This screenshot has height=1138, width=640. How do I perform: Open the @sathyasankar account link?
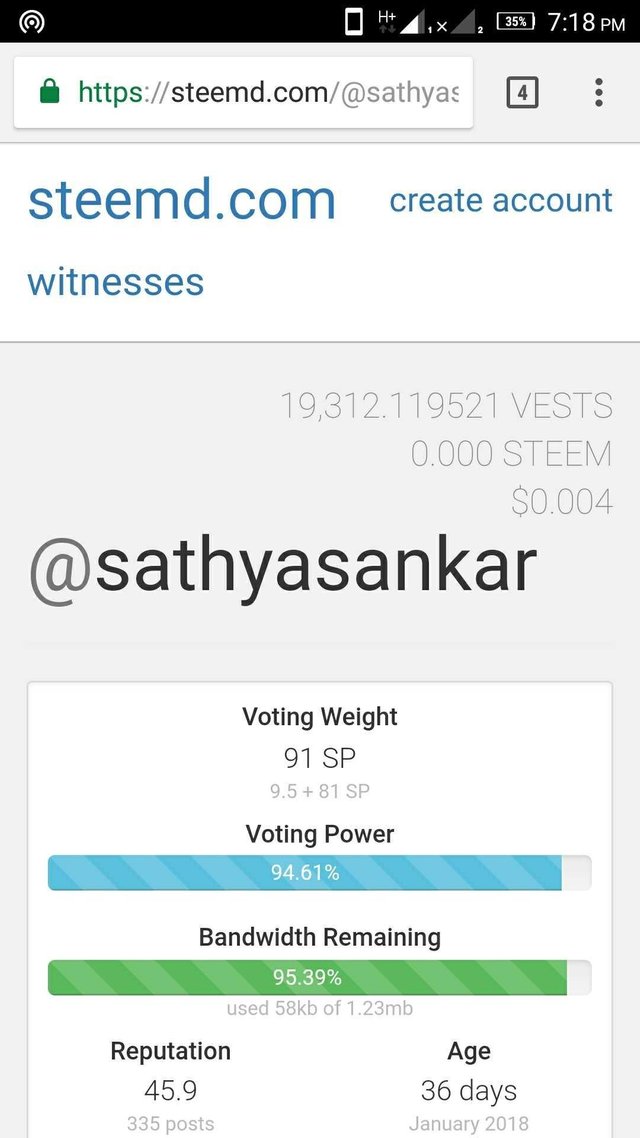[x=282, y=566]
